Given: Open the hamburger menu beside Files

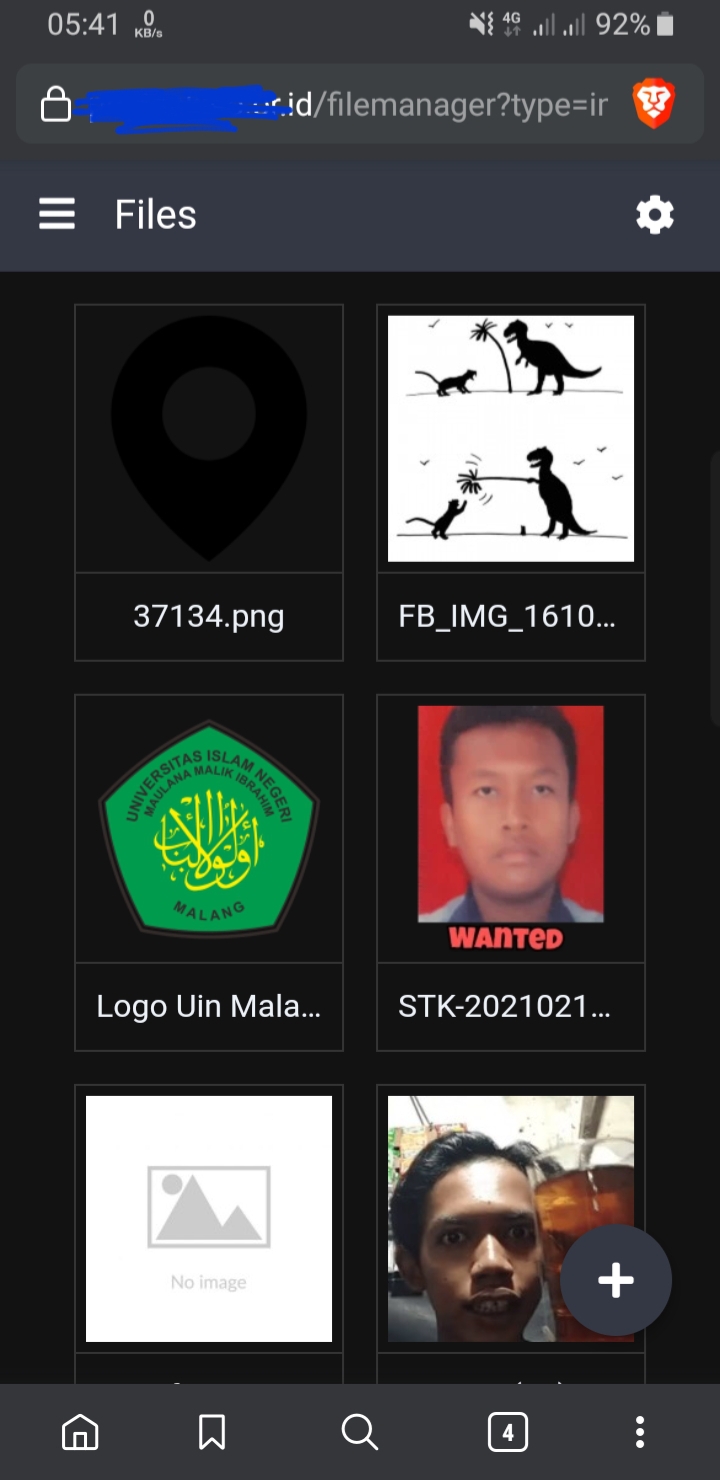Looking at the screenshot, I should tap(57, 214).
